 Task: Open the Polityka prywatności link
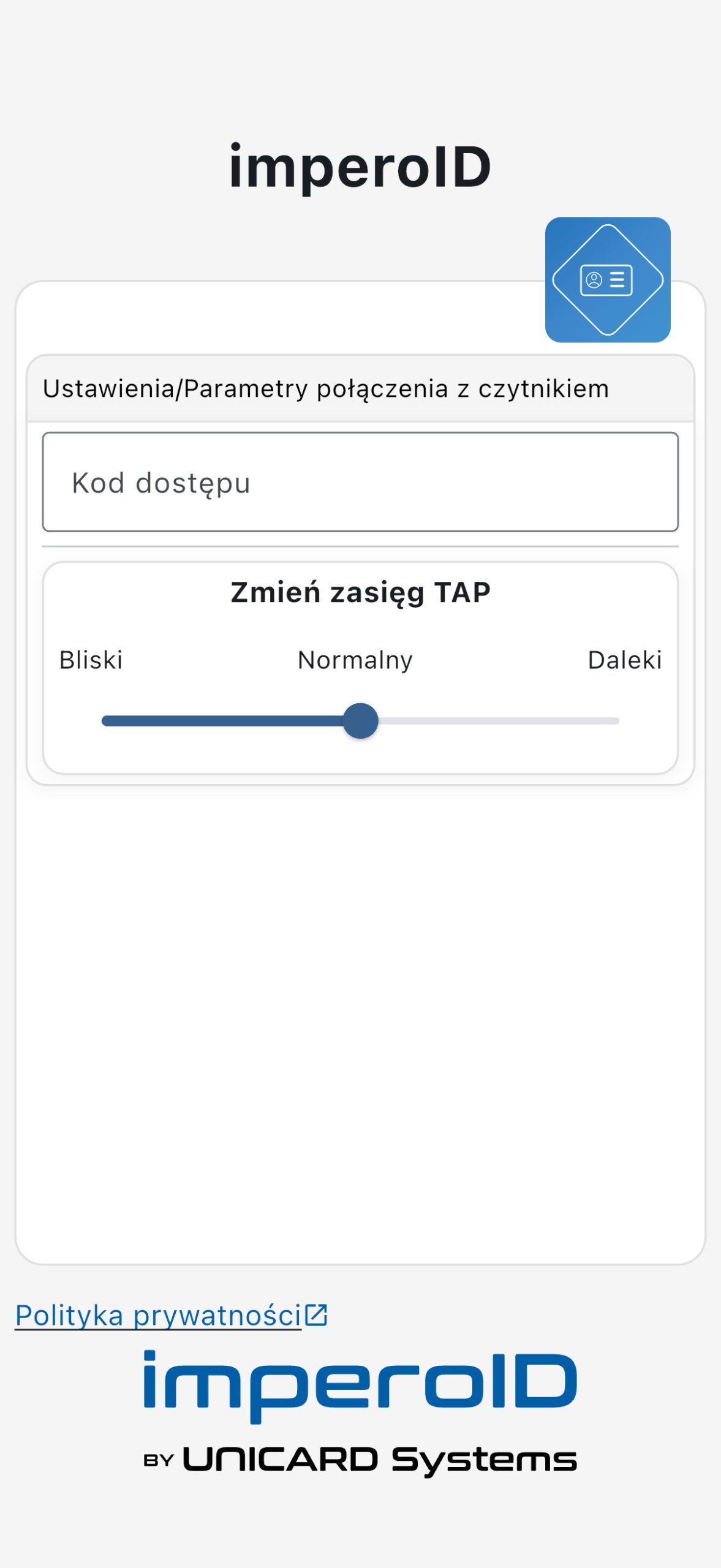[159, 1316]
